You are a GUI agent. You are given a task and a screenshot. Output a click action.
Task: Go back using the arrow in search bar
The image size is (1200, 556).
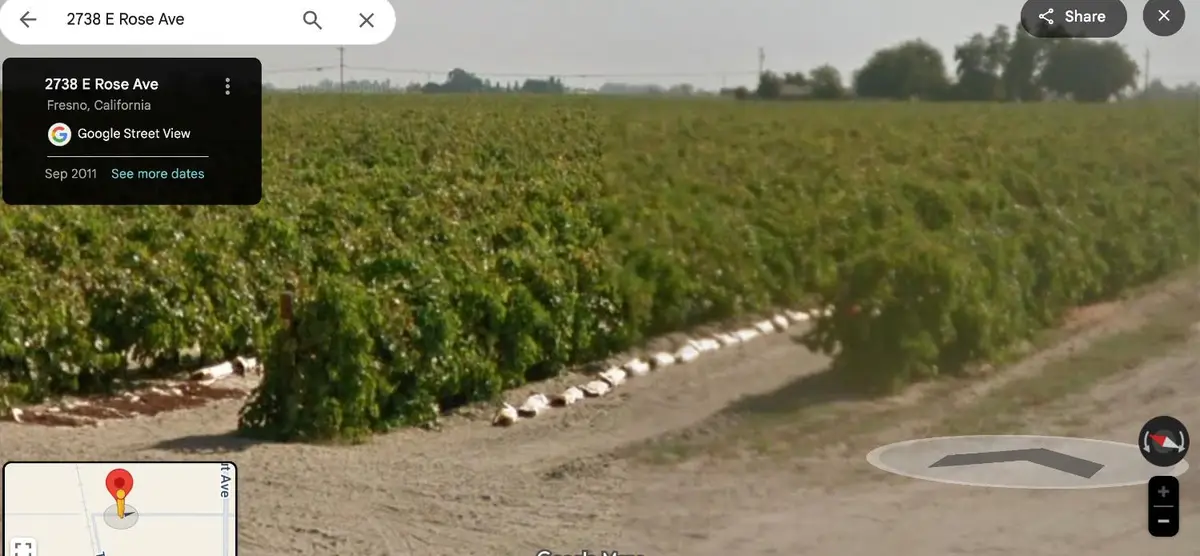tap(28, 20)
